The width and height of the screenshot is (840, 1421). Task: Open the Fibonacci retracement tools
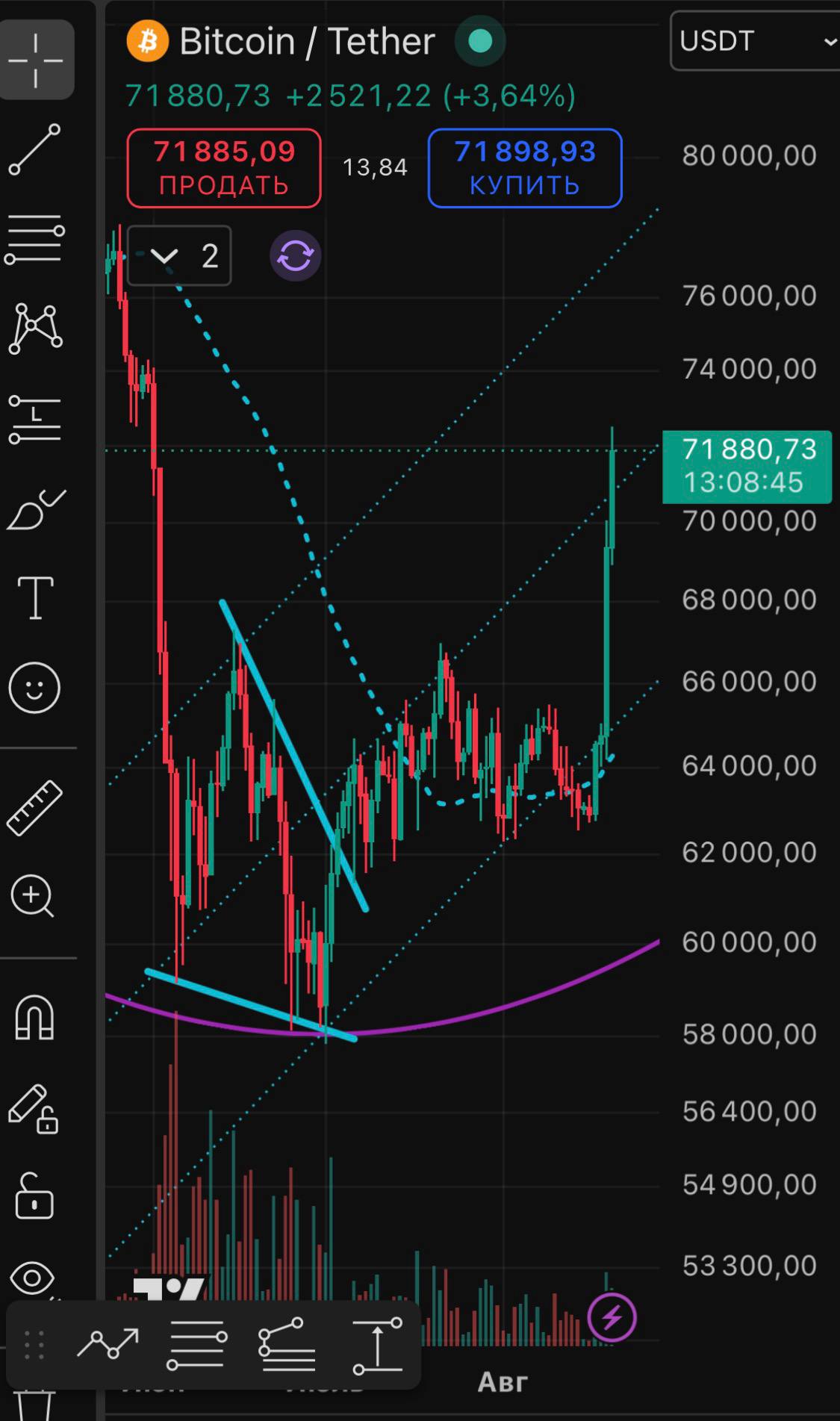34,239
